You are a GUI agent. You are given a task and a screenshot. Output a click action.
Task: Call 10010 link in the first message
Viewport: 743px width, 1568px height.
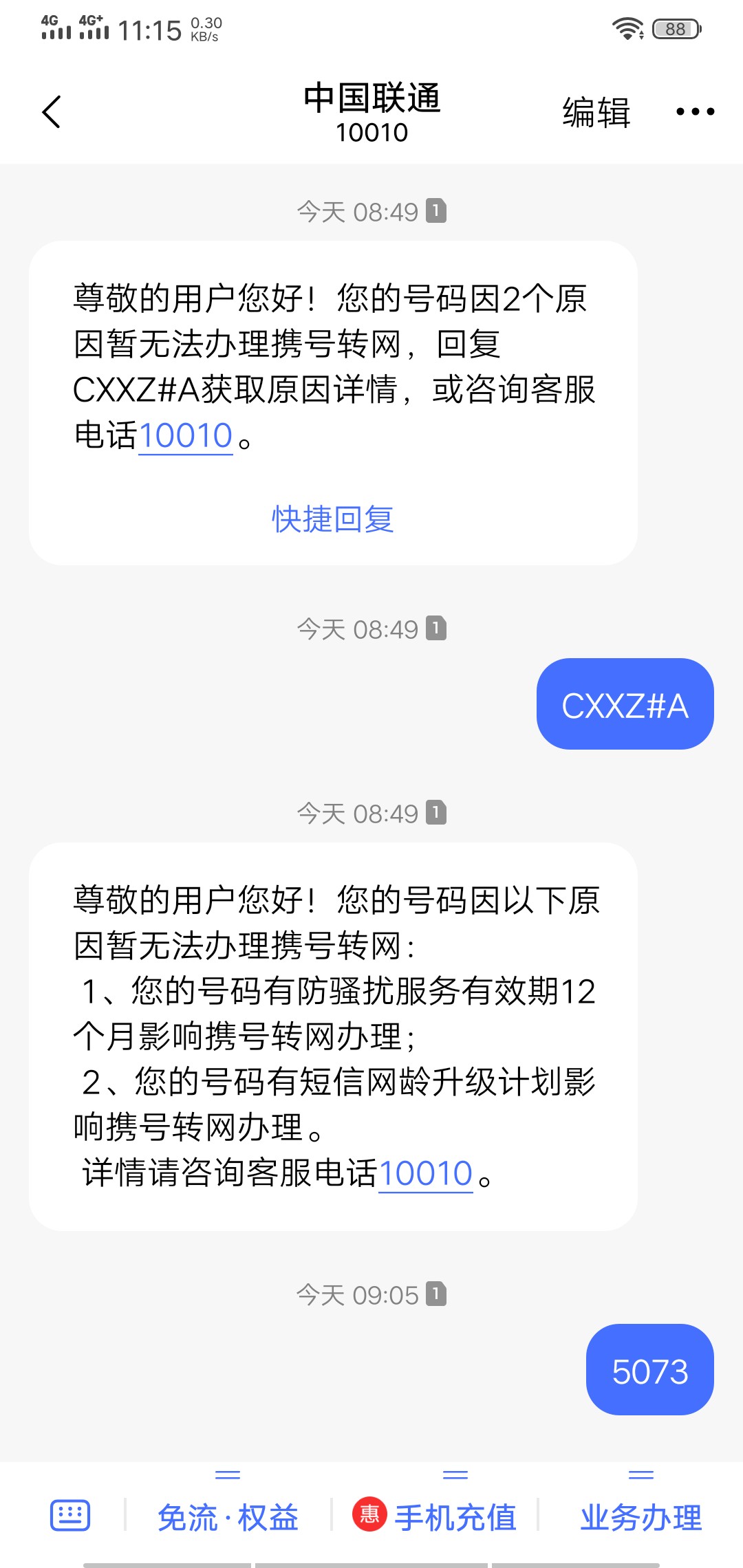186,435
